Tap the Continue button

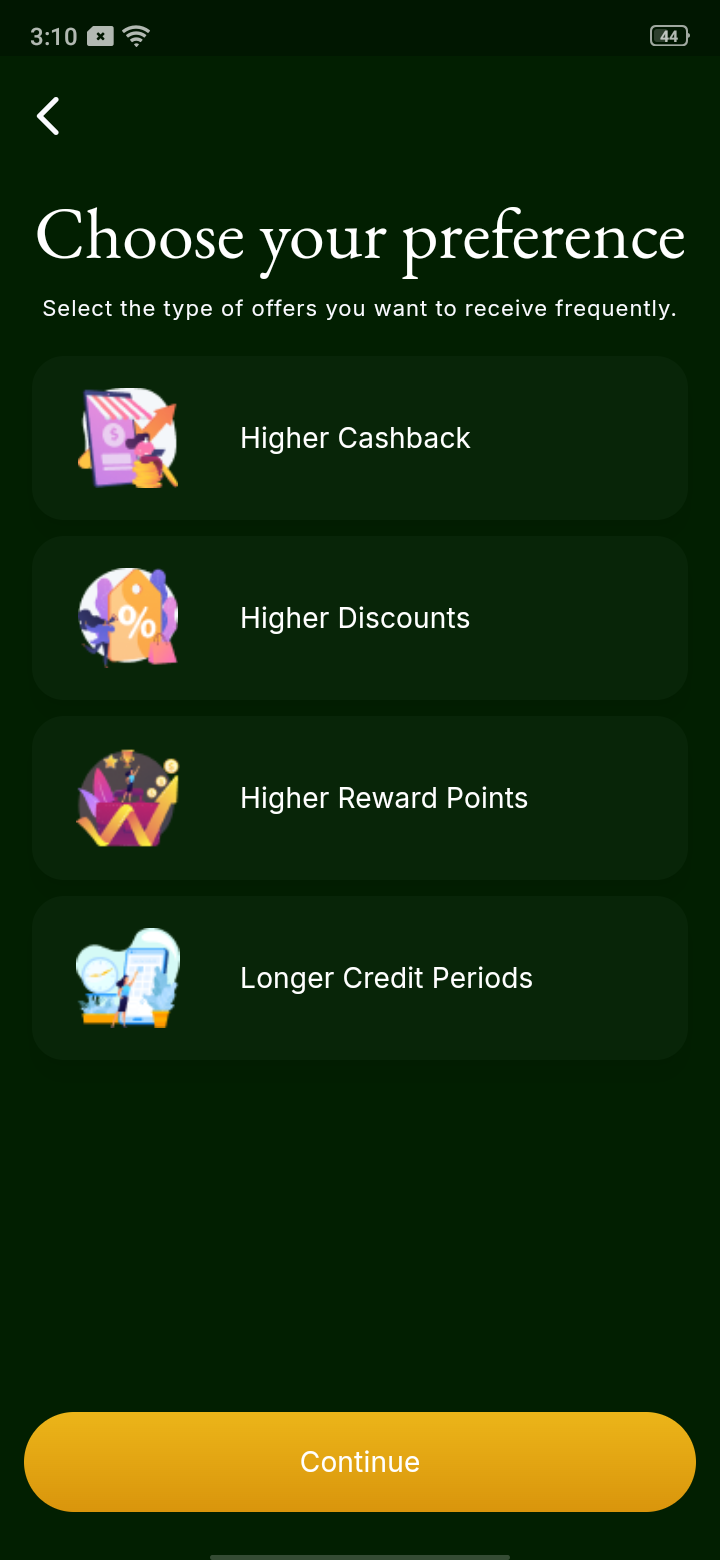pyautogui.click(x=360, y=1461)
